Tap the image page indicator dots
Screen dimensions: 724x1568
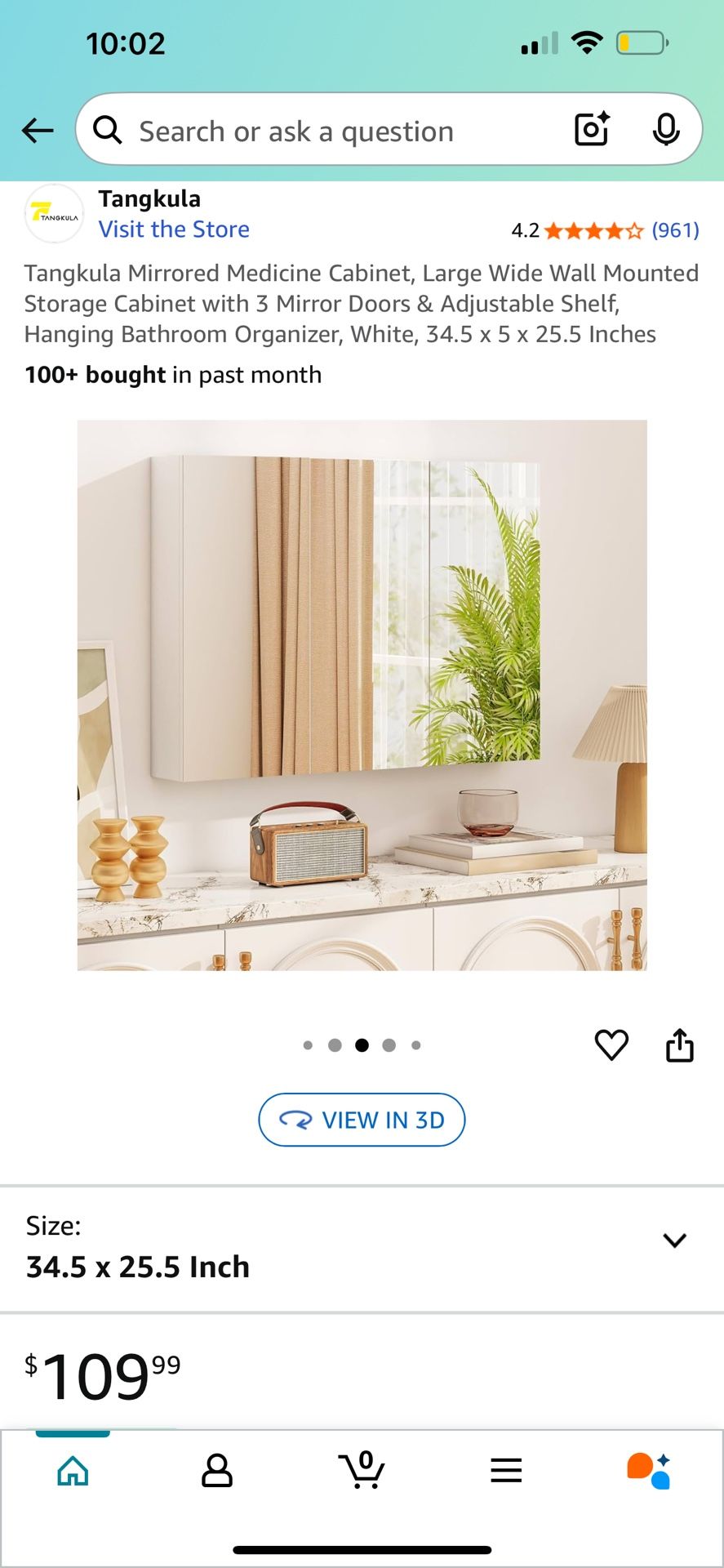point(362,1045)
